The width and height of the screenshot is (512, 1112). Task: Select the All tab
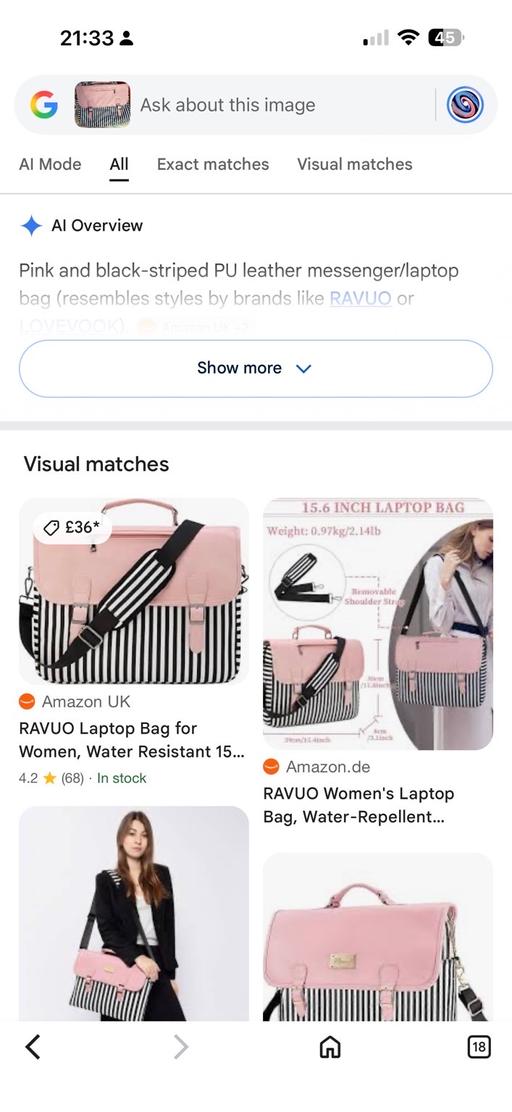(119, 164)
